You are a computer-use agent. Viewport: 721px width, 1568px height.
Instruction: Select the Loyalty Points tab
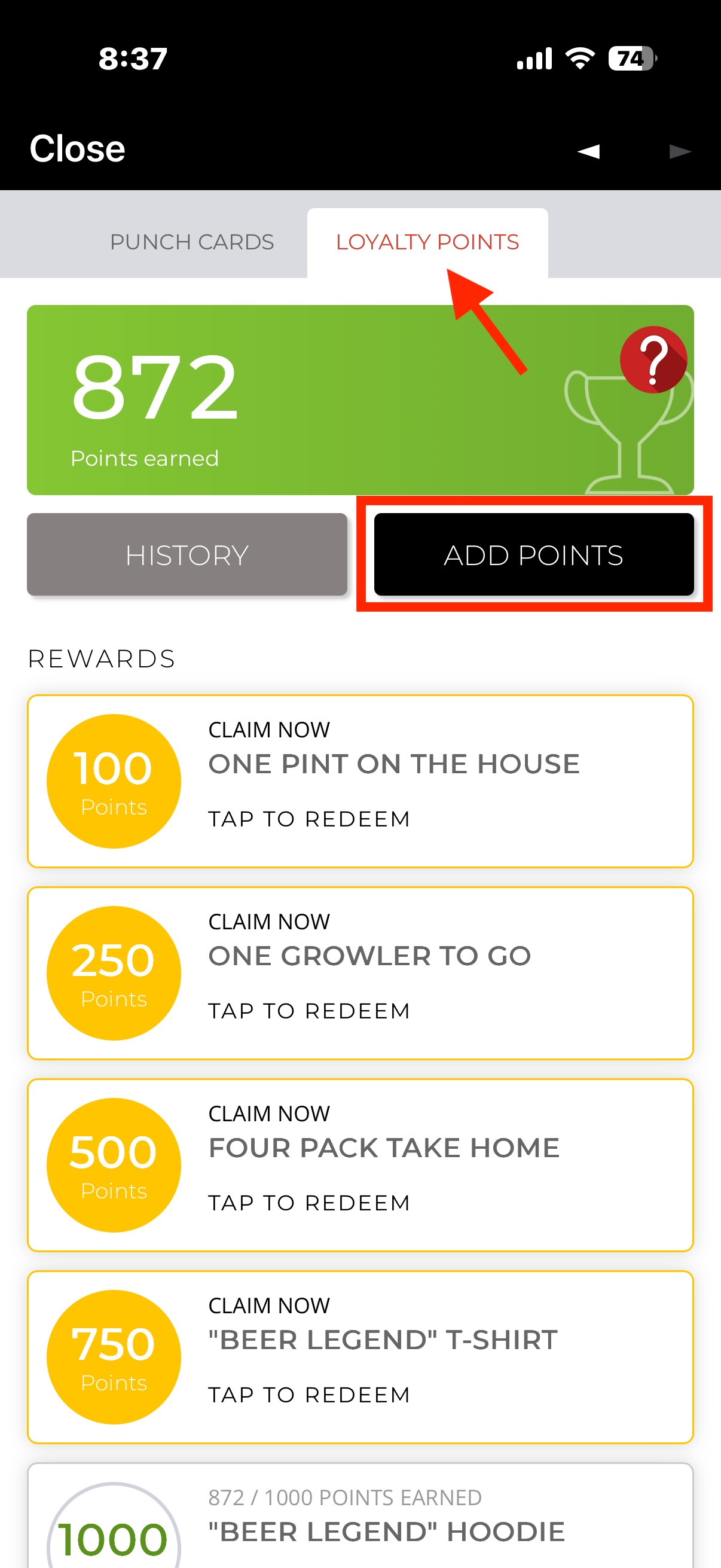[427, 242]
